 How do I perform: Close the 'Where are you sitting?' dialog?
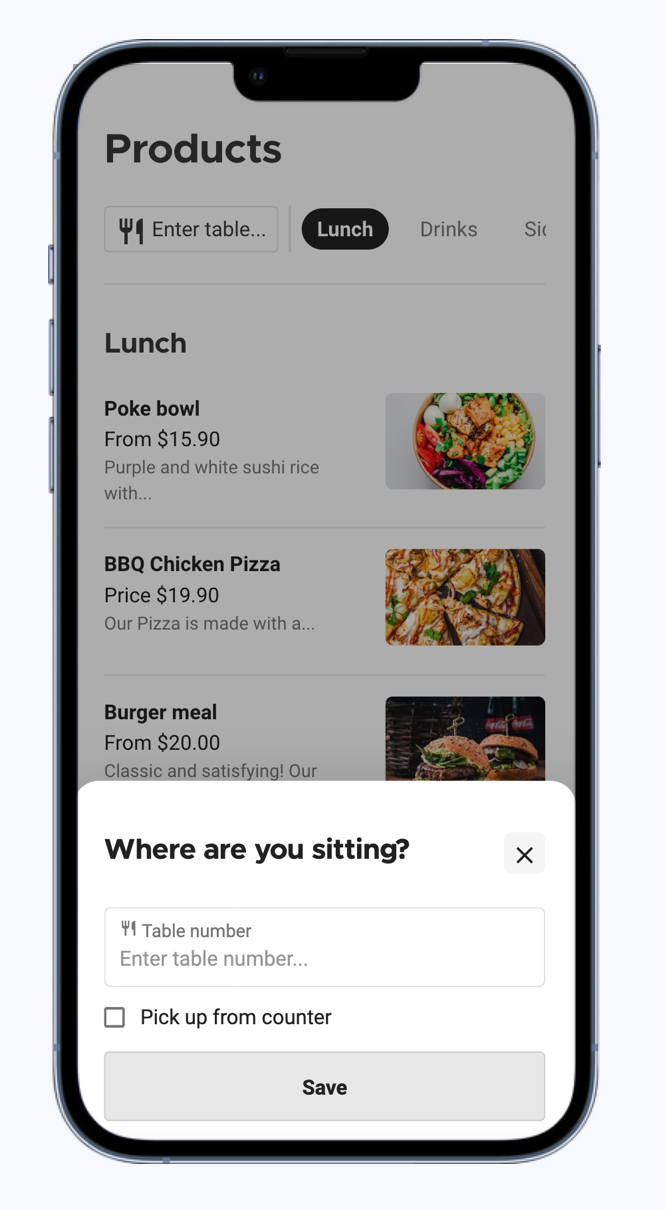click(524, 854)
